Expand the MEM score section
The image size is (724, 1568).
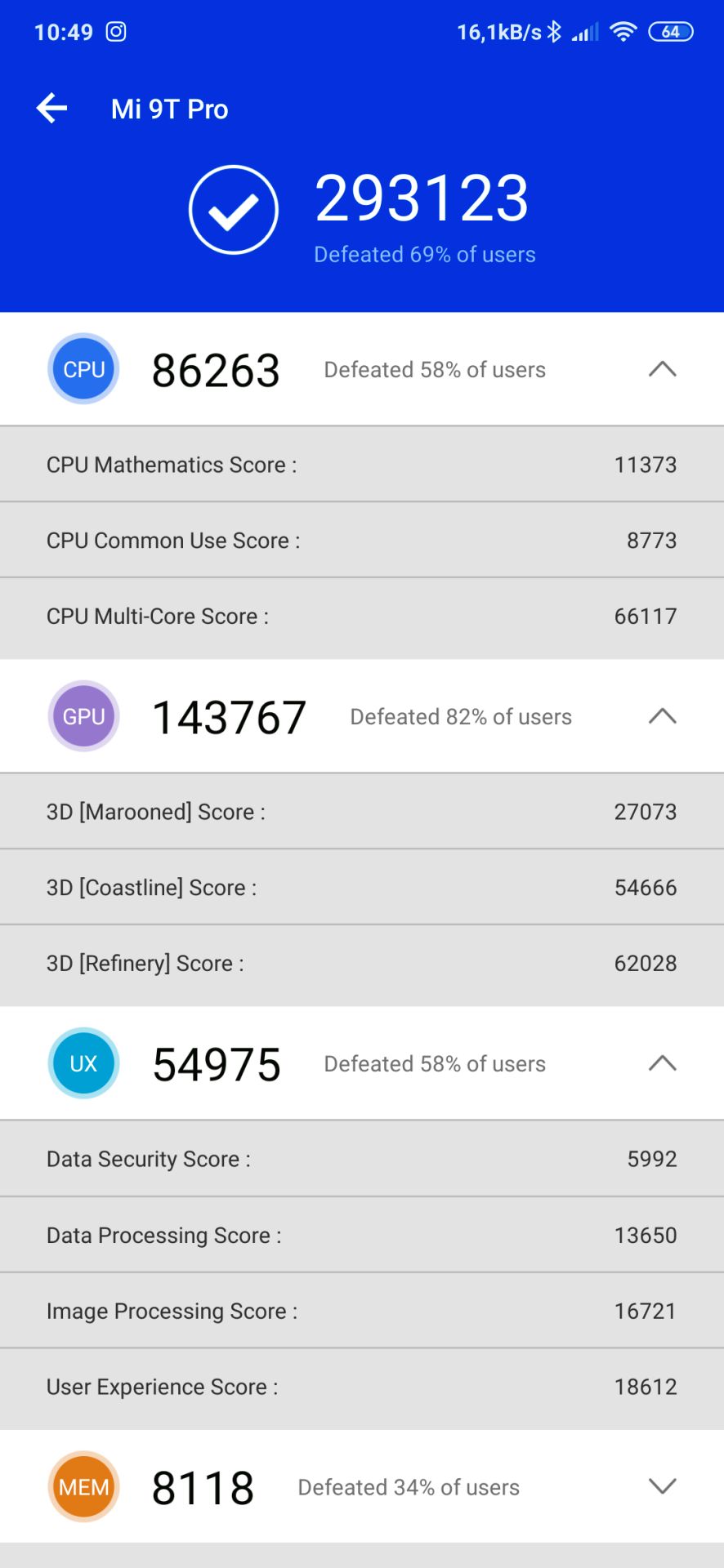click(662, 1486)
